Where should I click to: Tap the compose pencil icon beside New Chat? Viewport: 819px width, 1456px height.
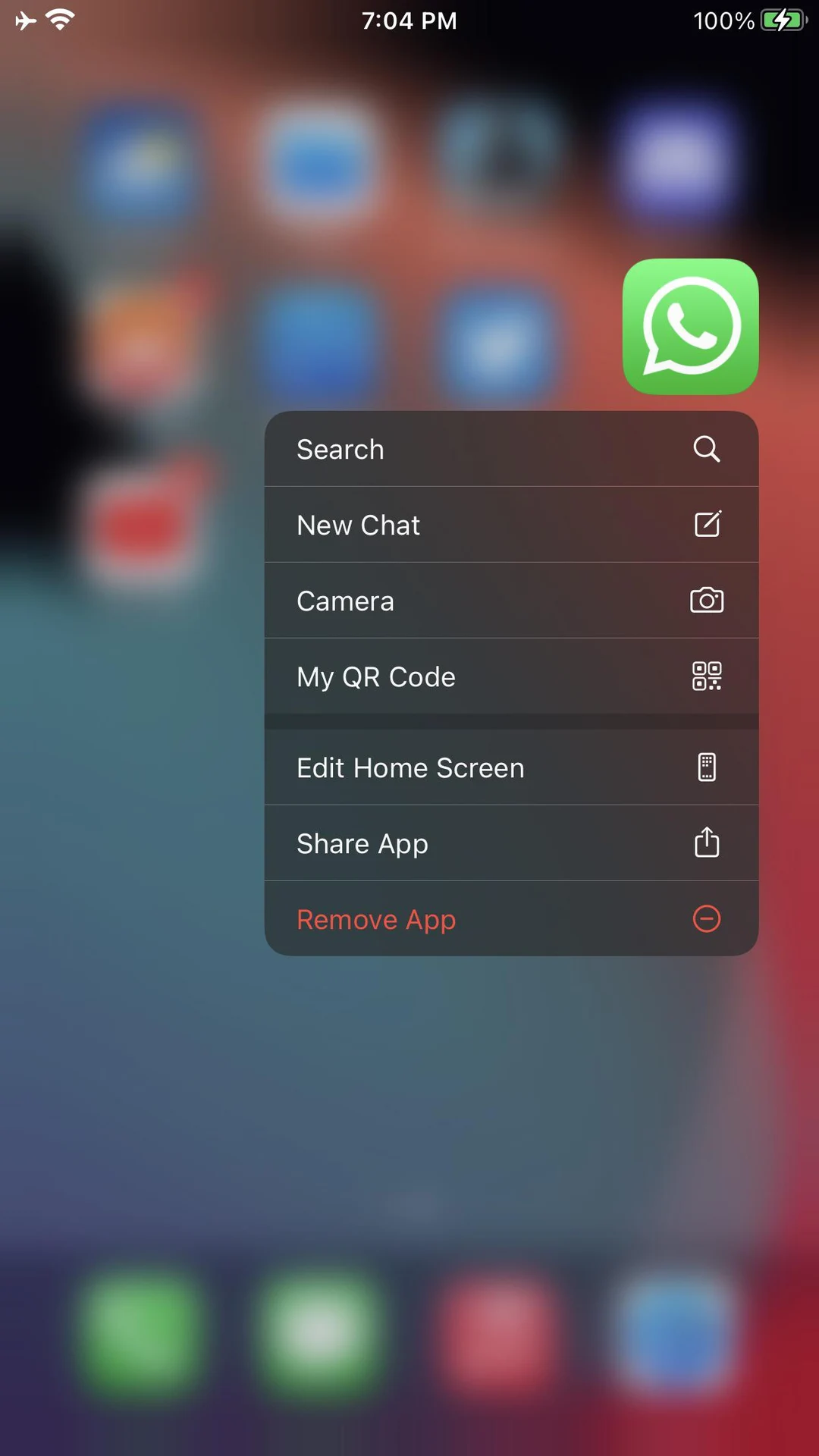[x=707, y=524]
